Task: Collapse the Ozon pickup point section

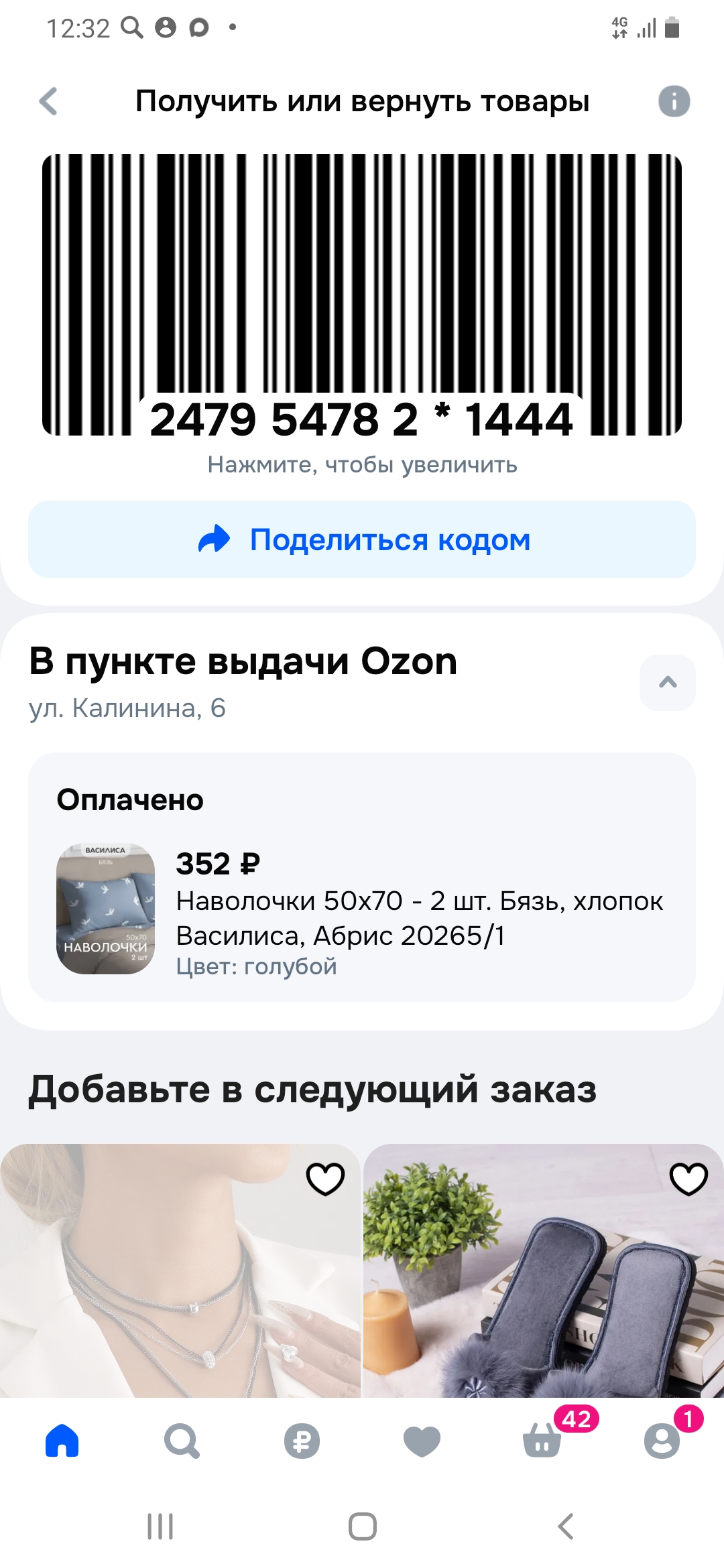Action: click(x=667, y=683)
